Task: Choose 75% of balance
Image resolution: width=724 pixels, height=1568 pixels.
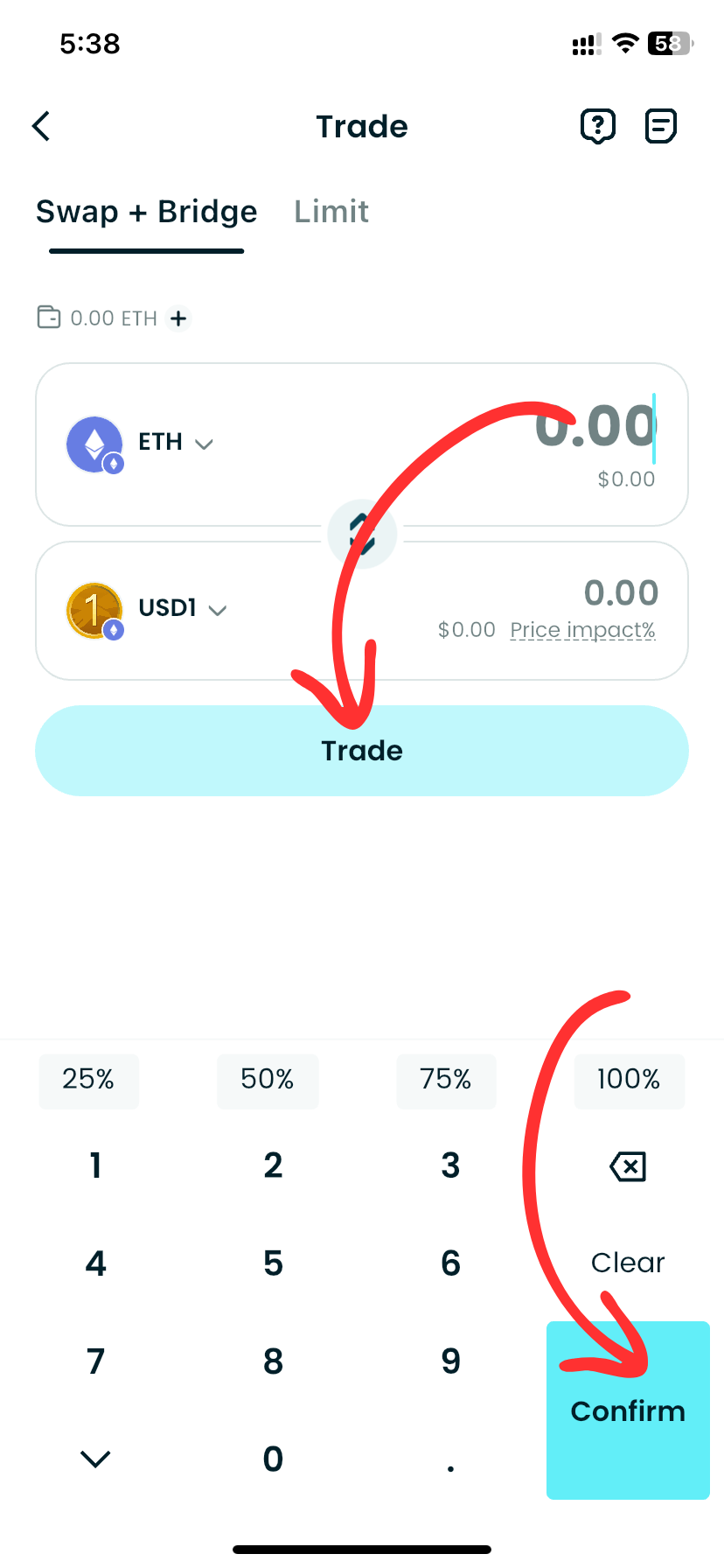Action: 446,1080
